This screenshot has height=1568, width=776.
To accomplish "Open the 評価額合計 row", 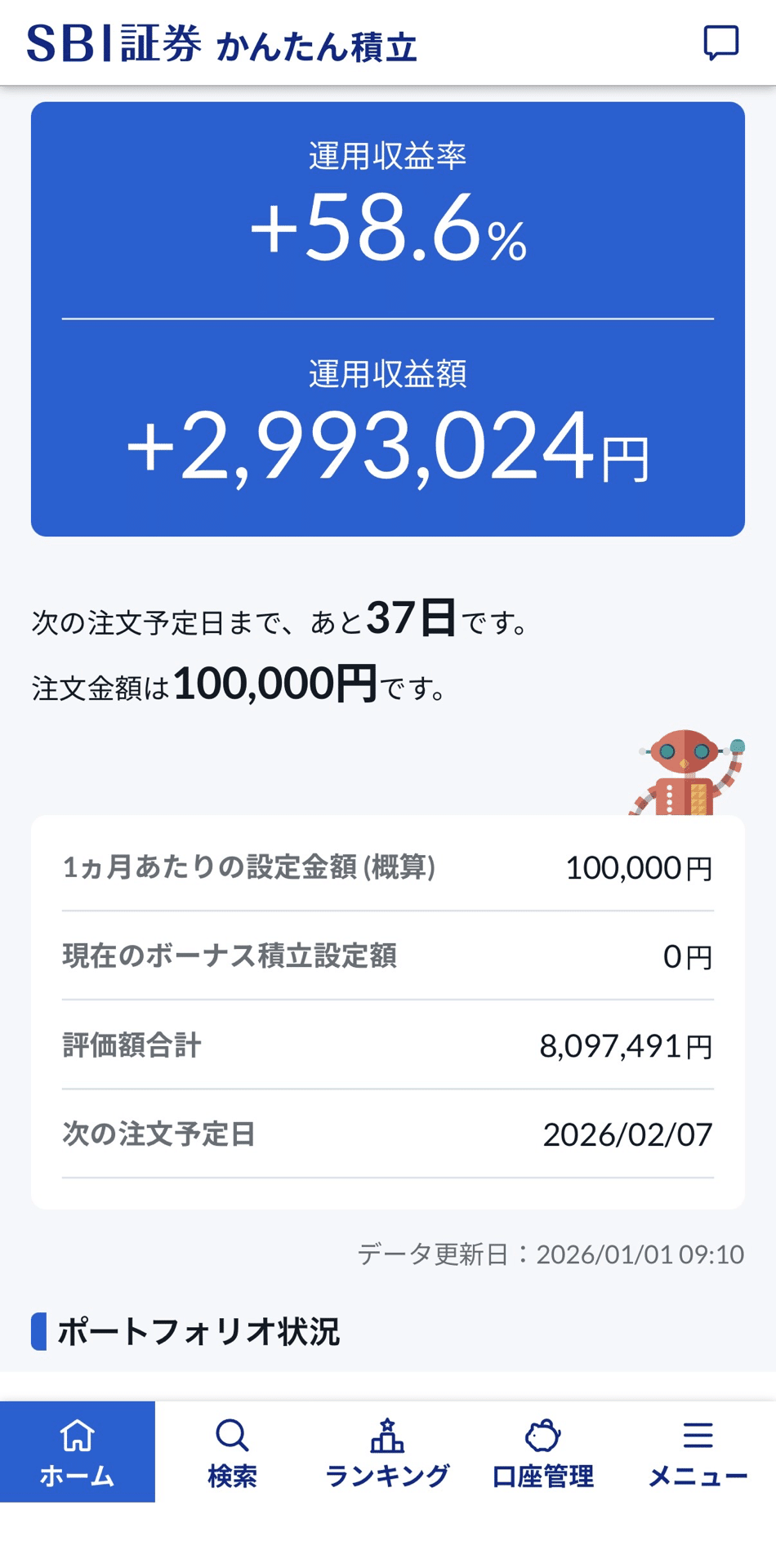I will 388,1048.
